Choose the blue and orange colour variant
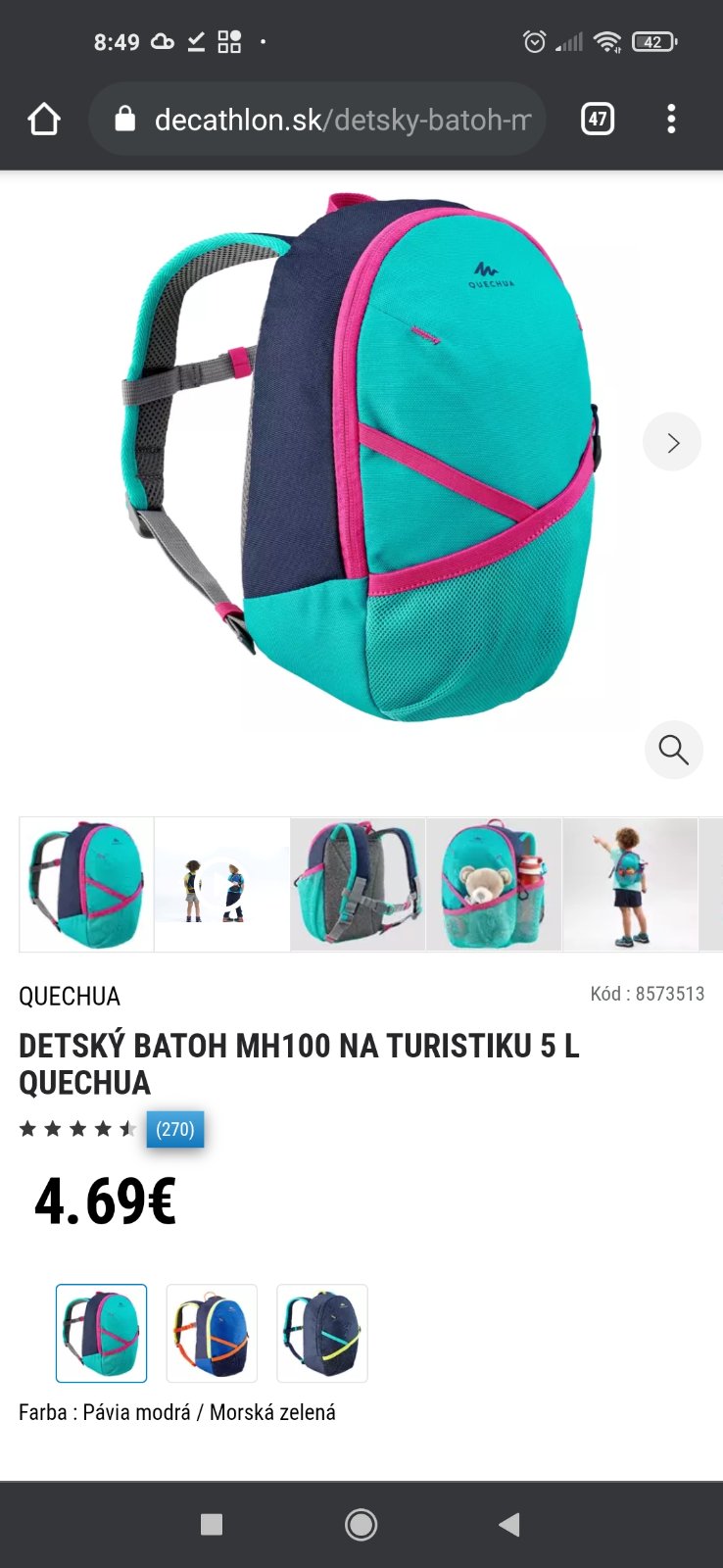This screenshot has width=723, height=1568. coord(212,1334)
